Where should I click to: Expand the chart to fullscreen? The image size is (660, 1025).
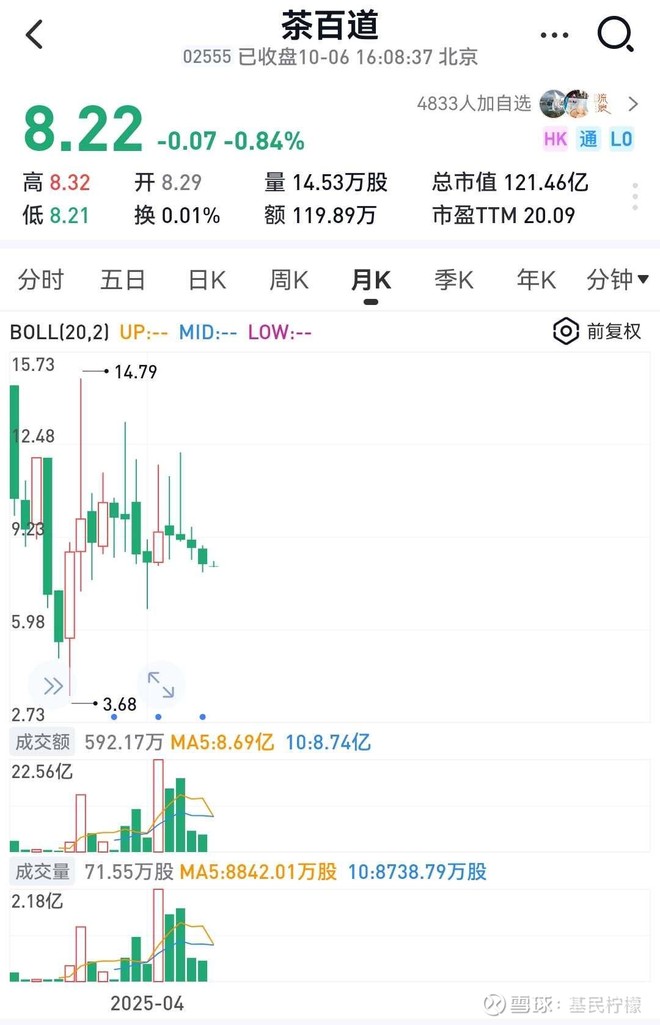coord(161,685)
